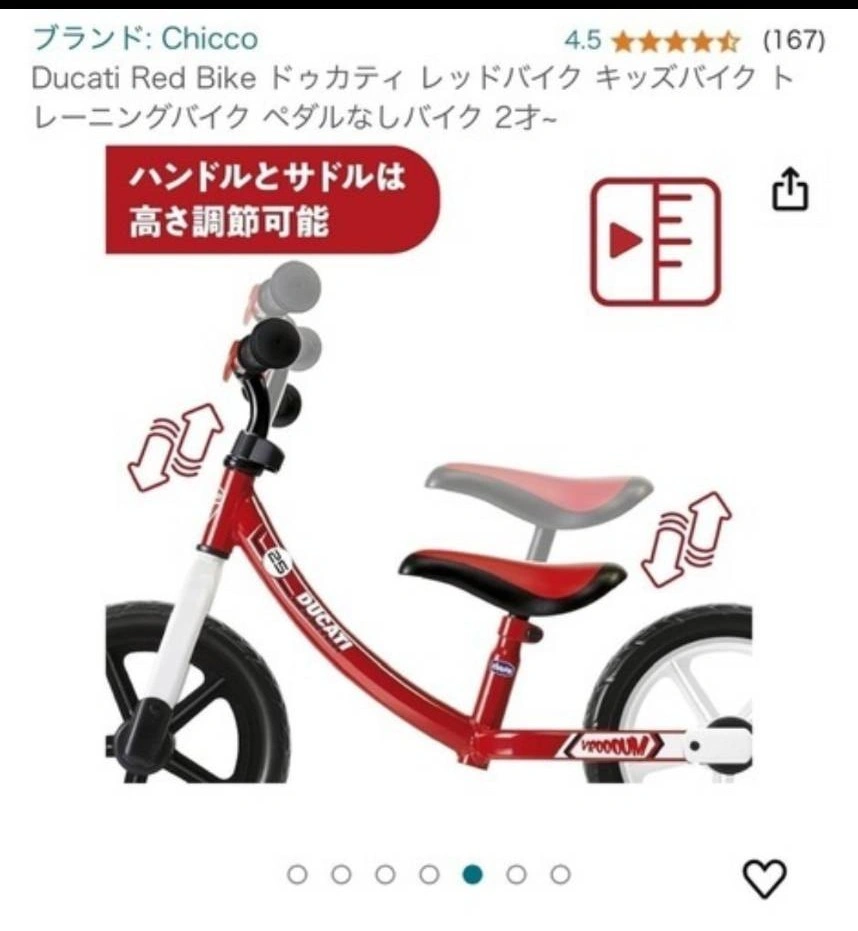
Task: Add the bike to your wishlist
Action: (764, 877)
